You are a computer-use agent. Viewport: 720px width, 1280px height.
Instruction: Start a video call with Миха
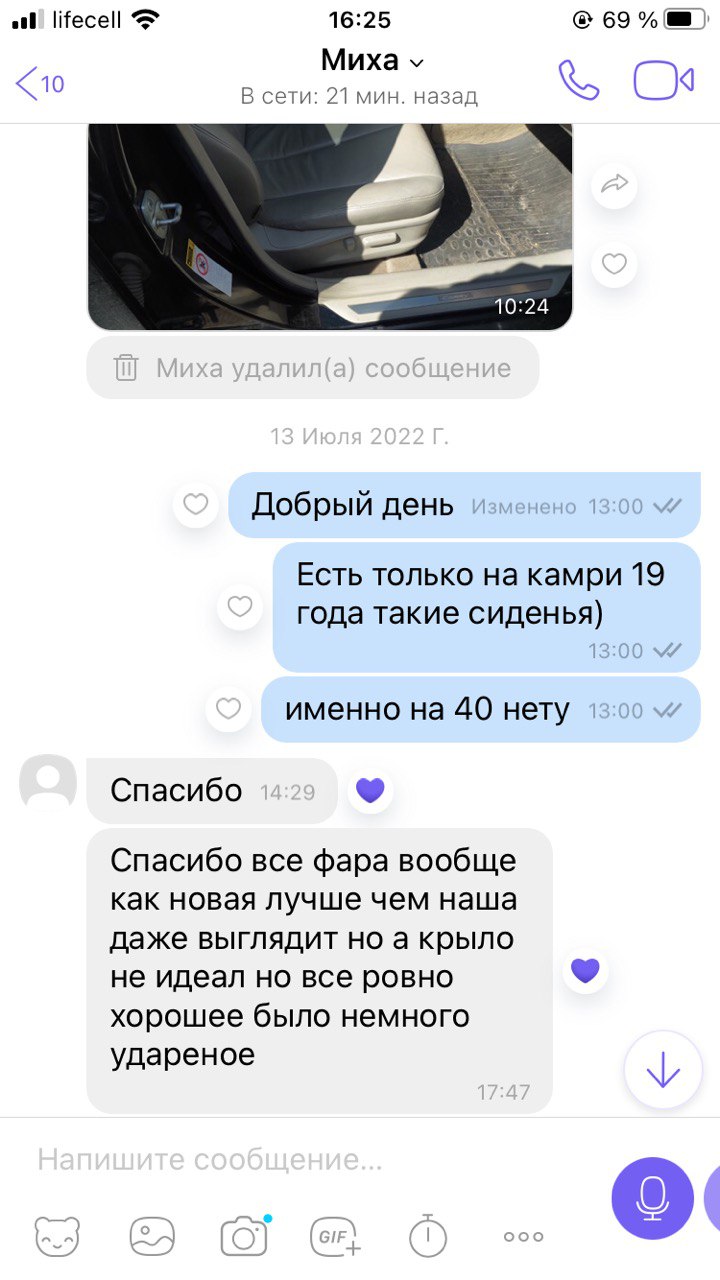(663, 81)
